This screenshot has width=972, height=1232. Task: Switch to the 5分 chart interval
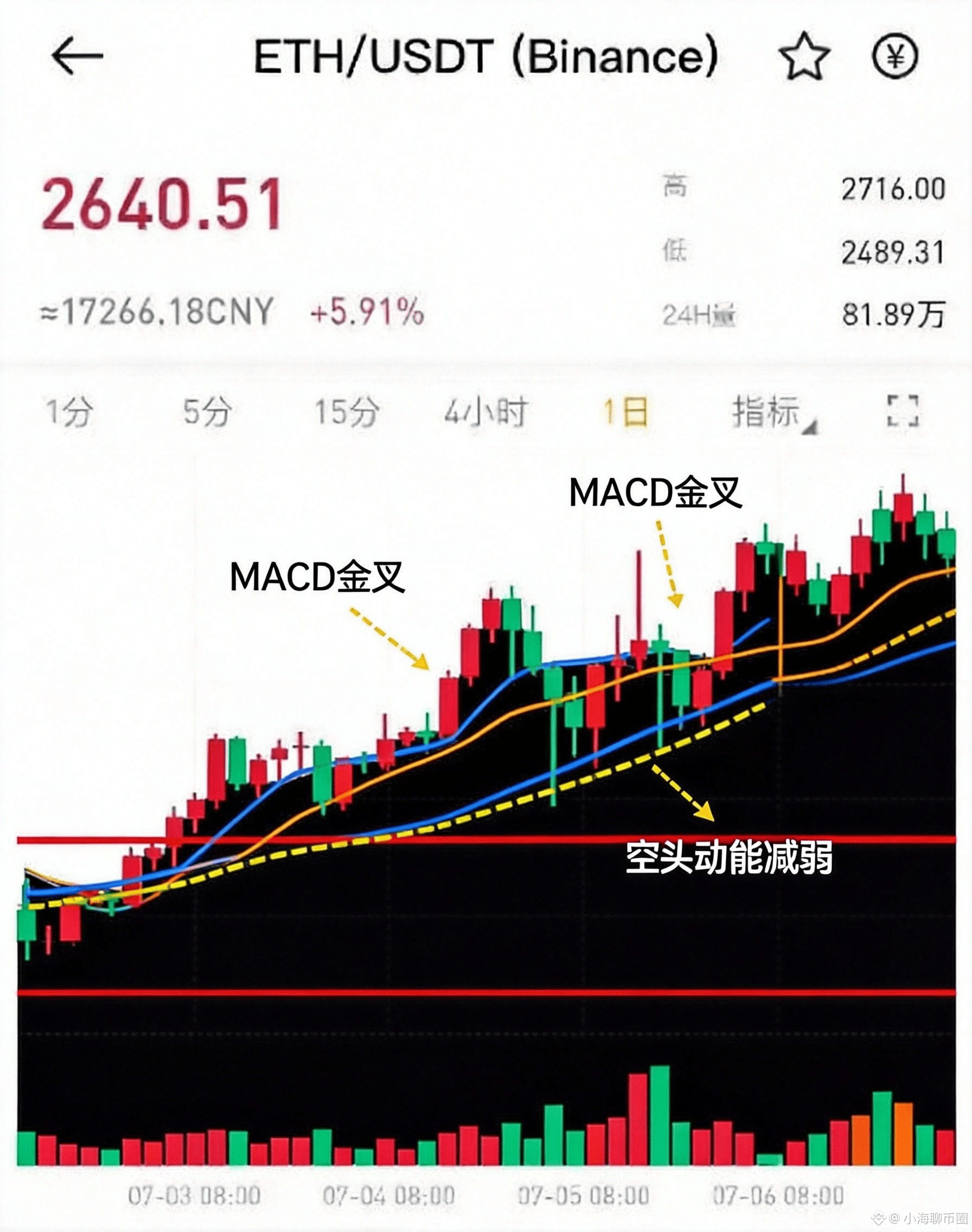click(207, 412)
